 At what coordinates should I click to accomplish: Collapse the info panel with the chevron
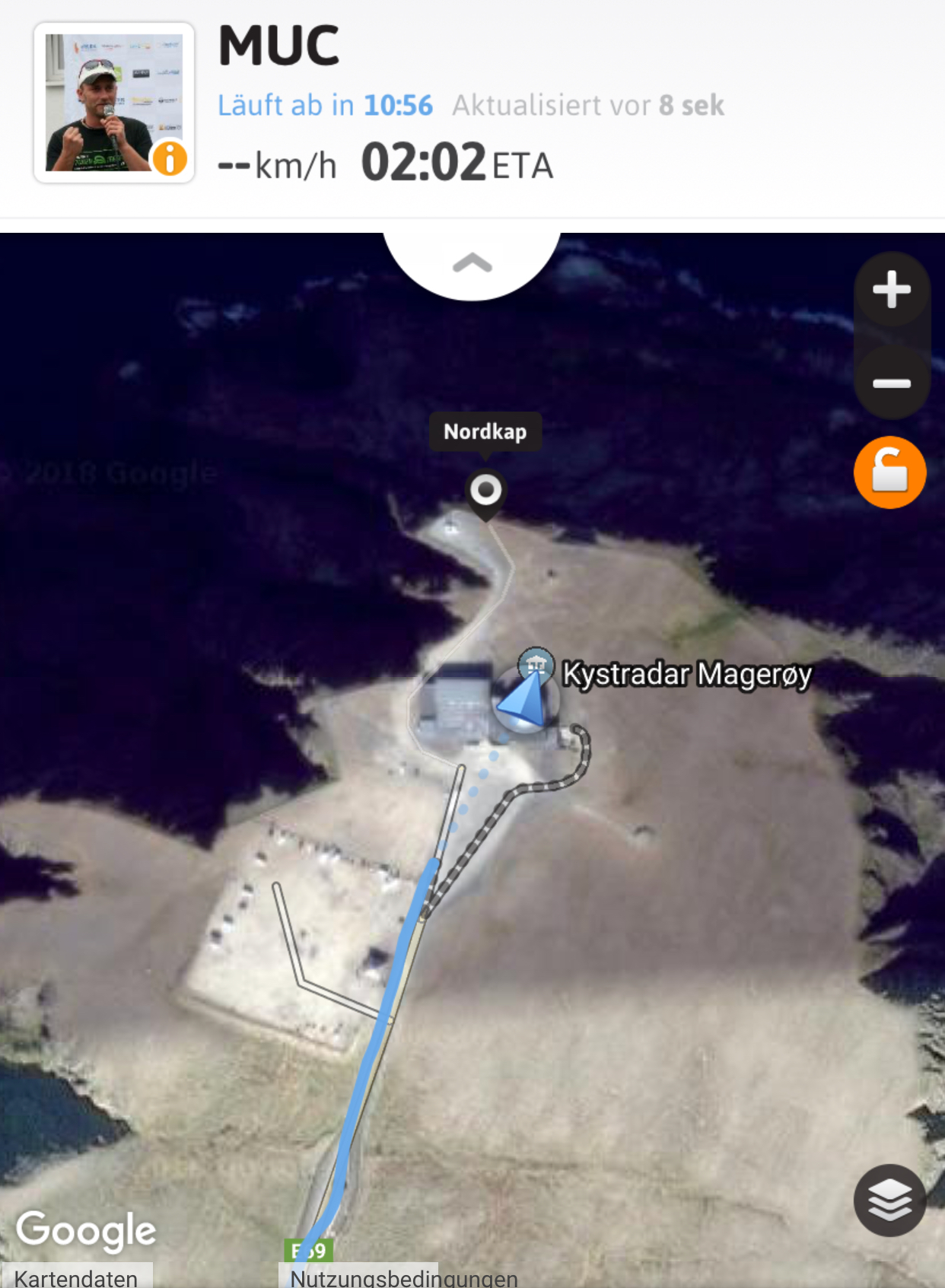pos(472,263)
